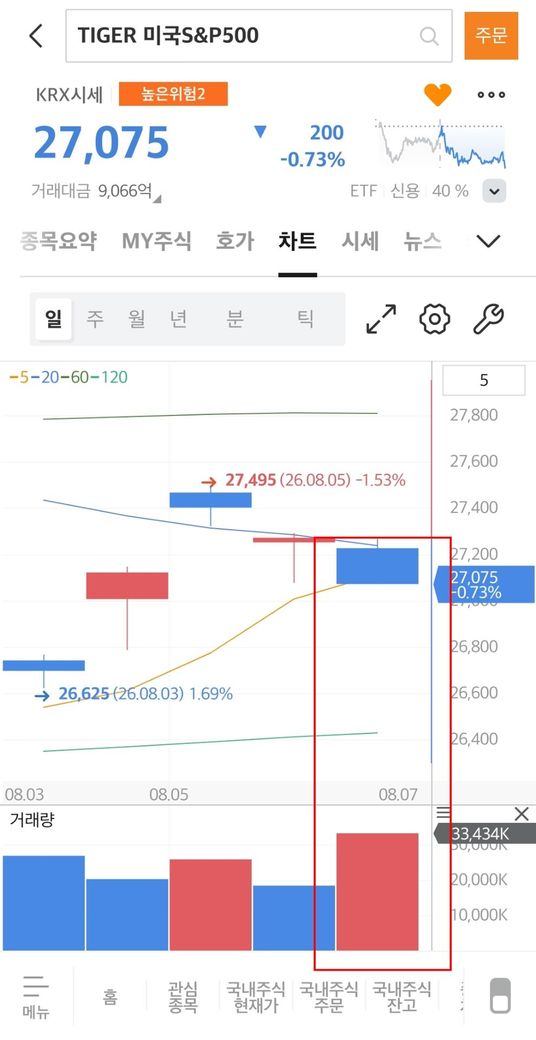This screenshot has height=1040, width=536.
Task: Expand the tab list chevron
Action: click(489, 241)
